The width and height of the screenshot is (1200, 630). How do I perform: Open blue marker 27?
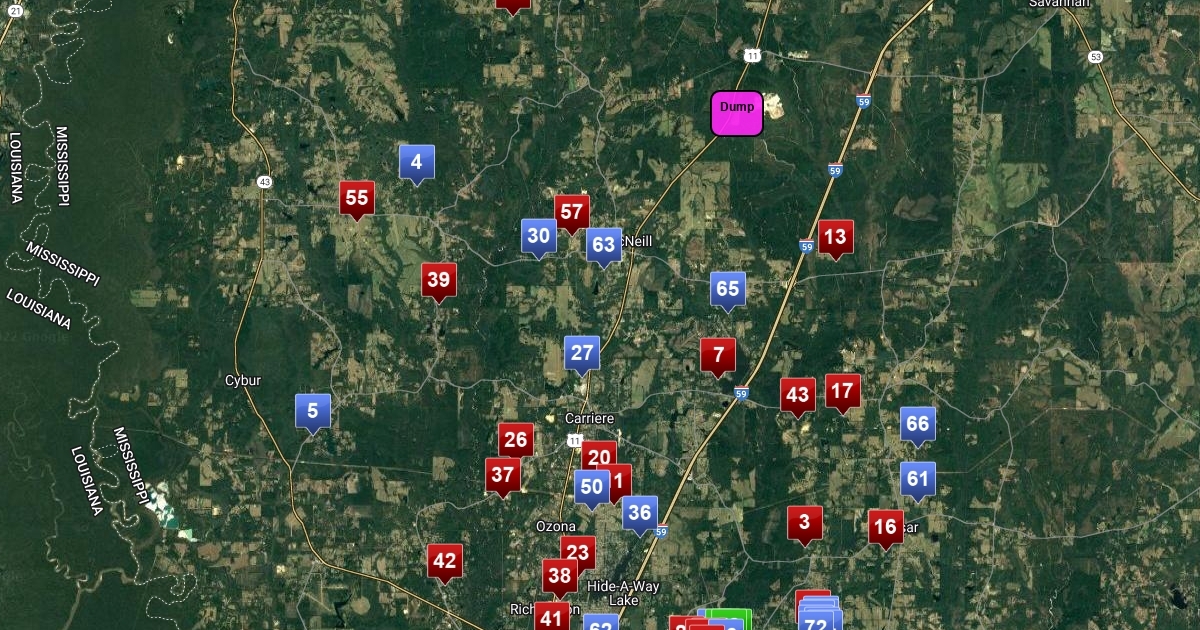click(583, 353)
